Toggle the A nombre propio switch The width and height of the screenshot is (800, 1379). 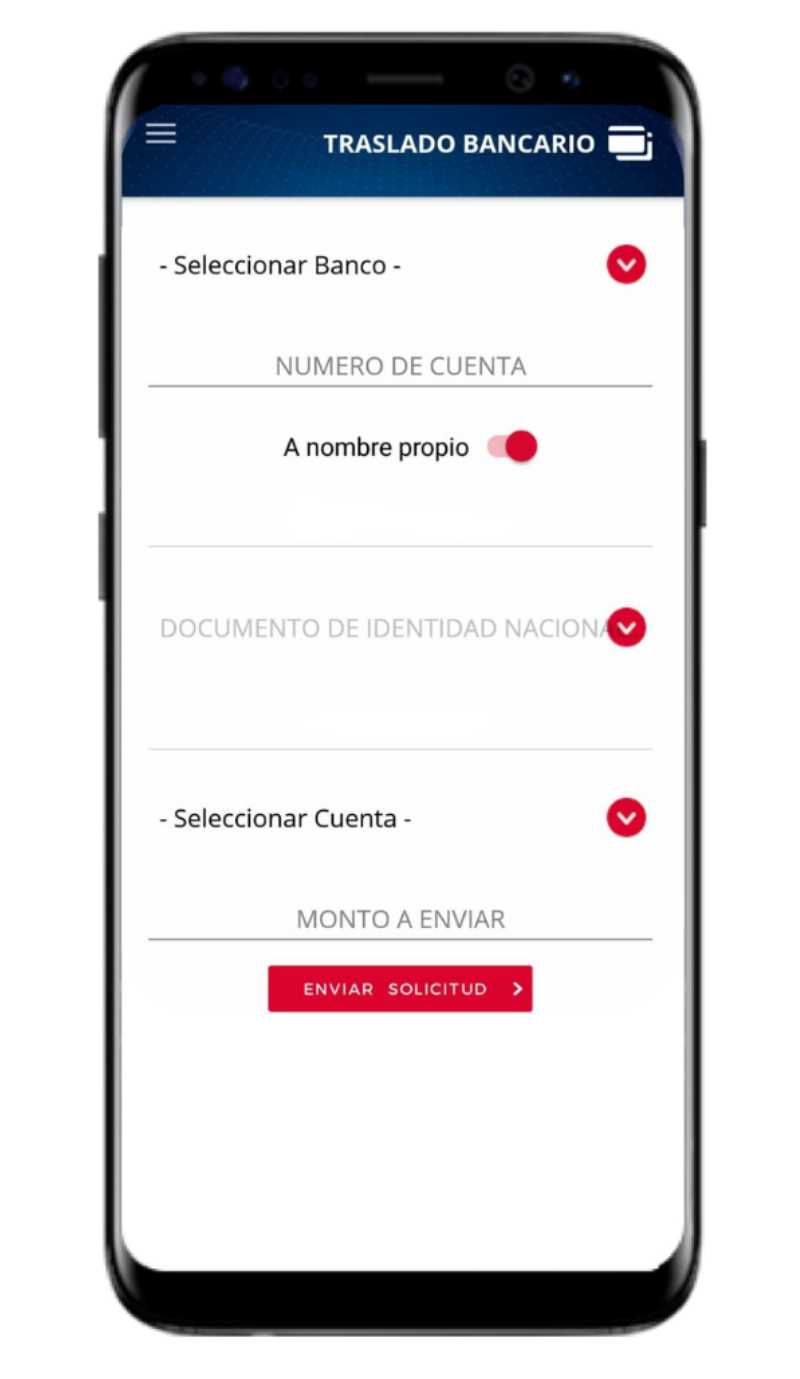coord(513,447)
